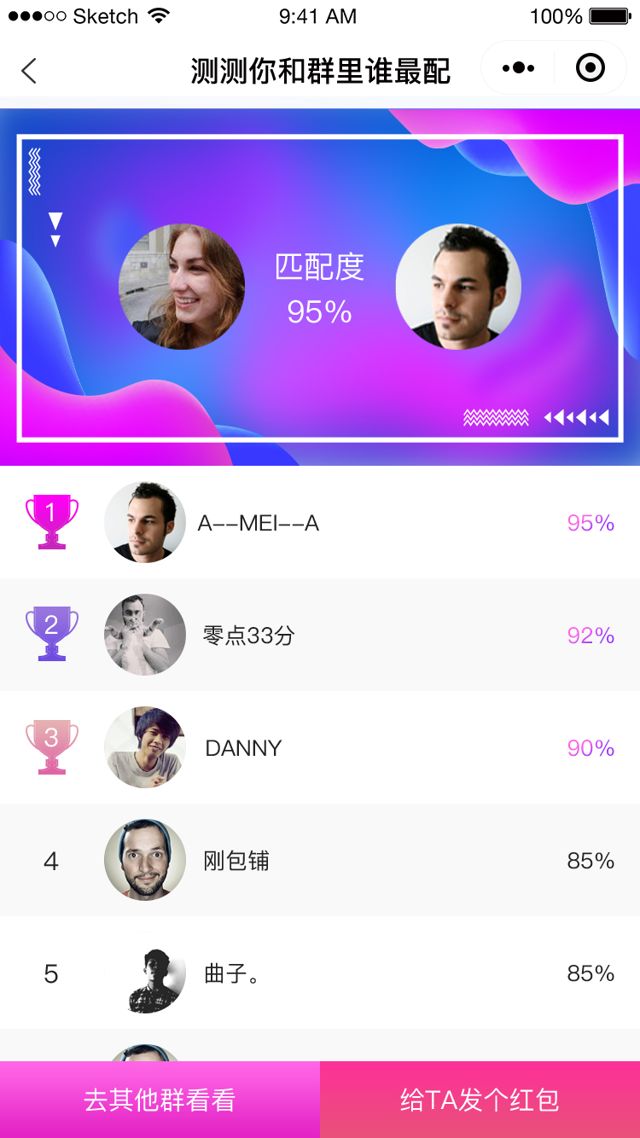Open A--MEI--A's ranking row
The image size is (640, 1138).
(320, 523)
